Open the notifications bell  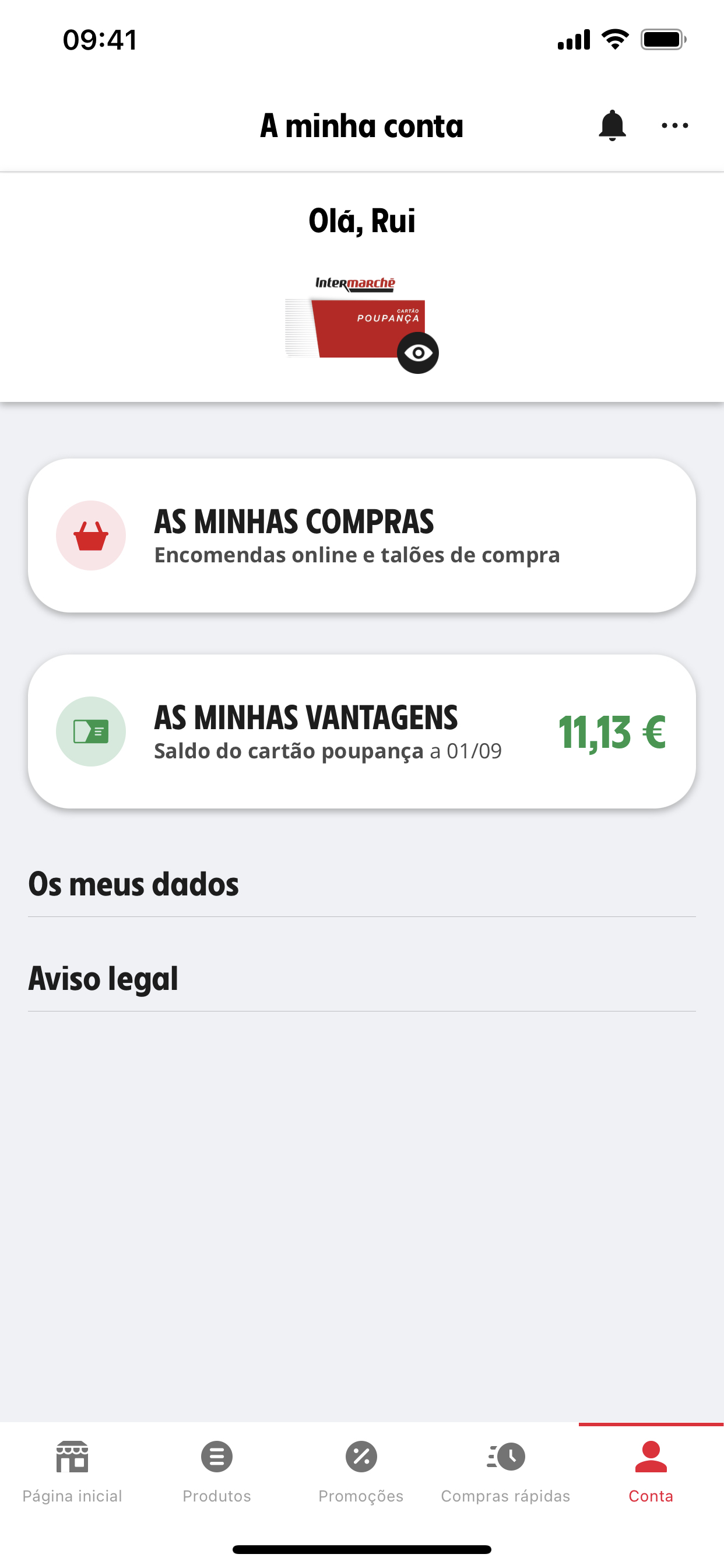click(612, 125)
